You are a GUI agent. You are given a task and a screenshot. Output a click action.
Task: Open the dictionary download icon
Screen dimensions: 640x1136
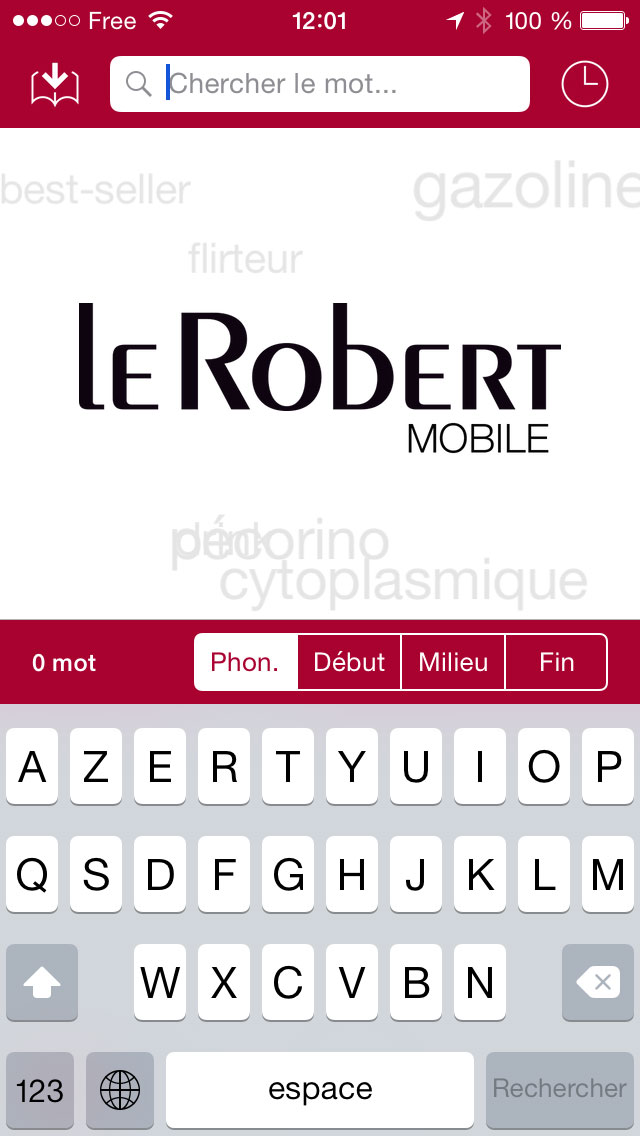coord(55,85)
